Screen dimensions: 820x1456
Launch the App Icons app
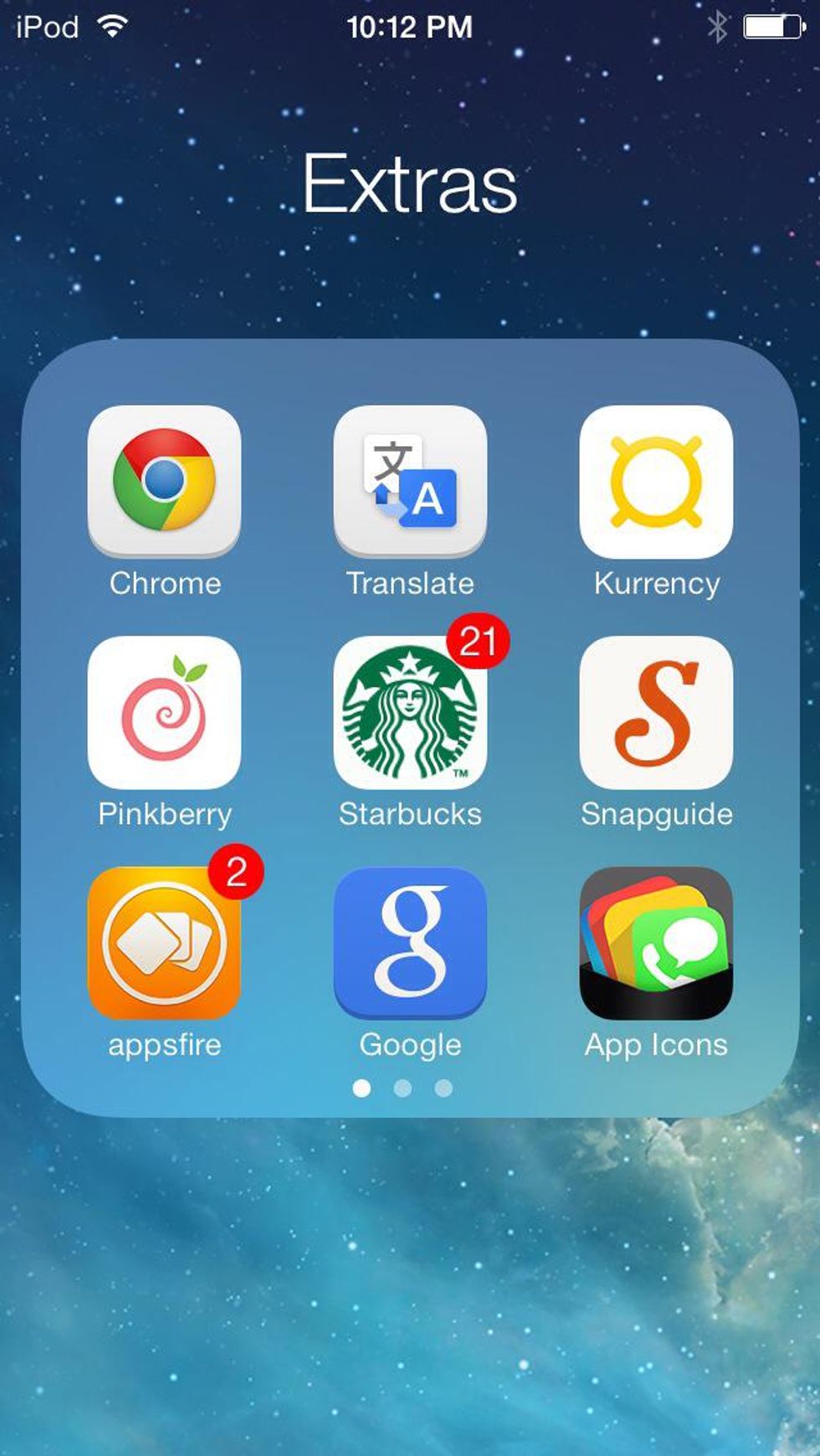tap(656, 943)
